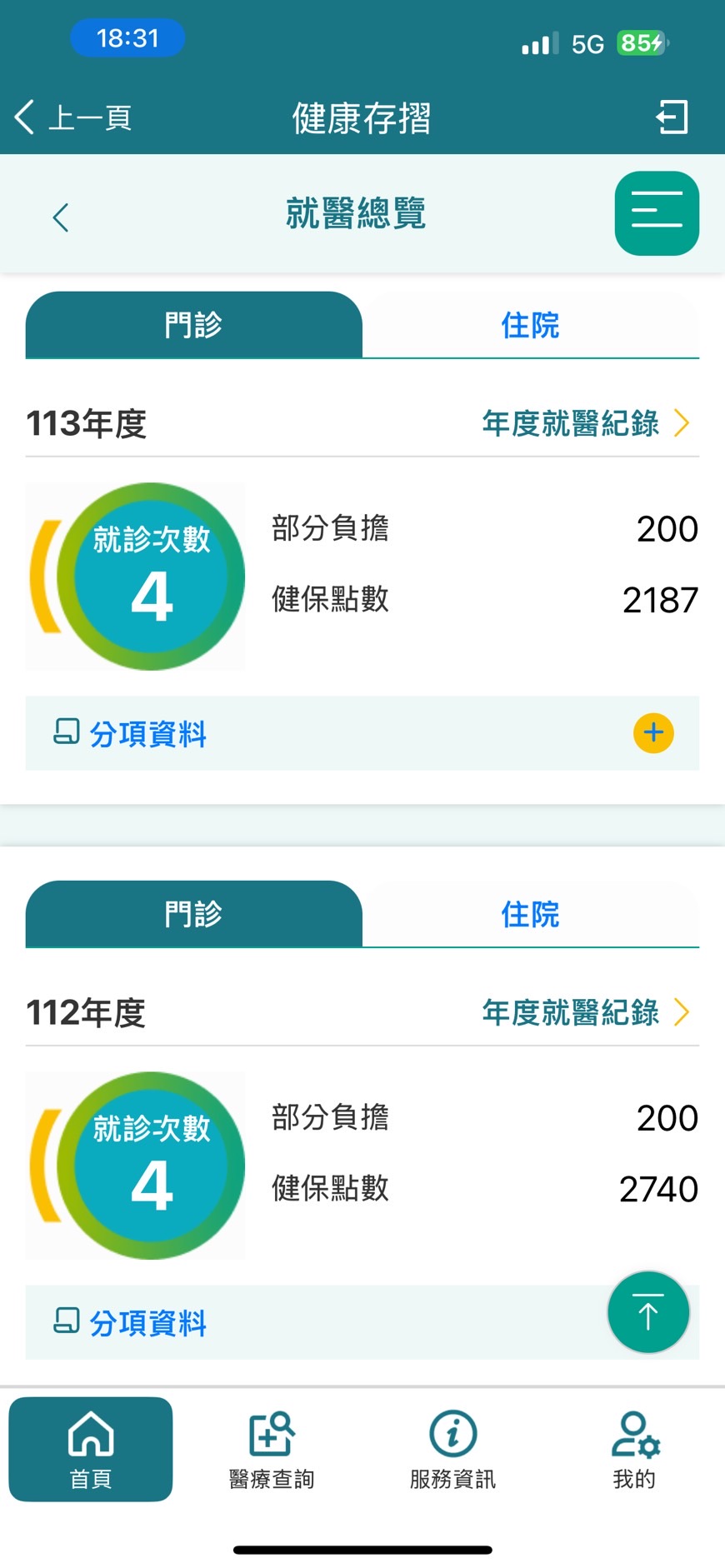Go back using 上一頁 in the header

point(73,117)
